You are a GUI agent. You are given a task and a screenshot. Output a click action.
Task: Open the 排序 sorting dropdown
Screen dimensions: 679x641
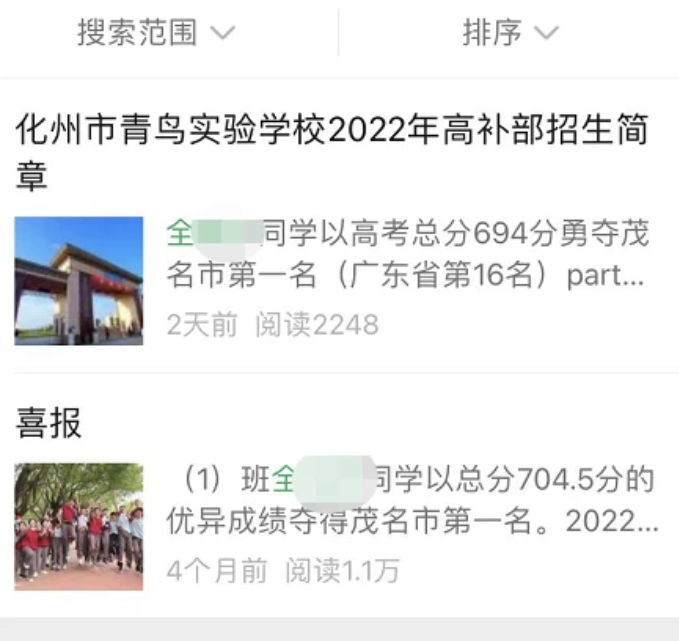click(x=509, y=33)
